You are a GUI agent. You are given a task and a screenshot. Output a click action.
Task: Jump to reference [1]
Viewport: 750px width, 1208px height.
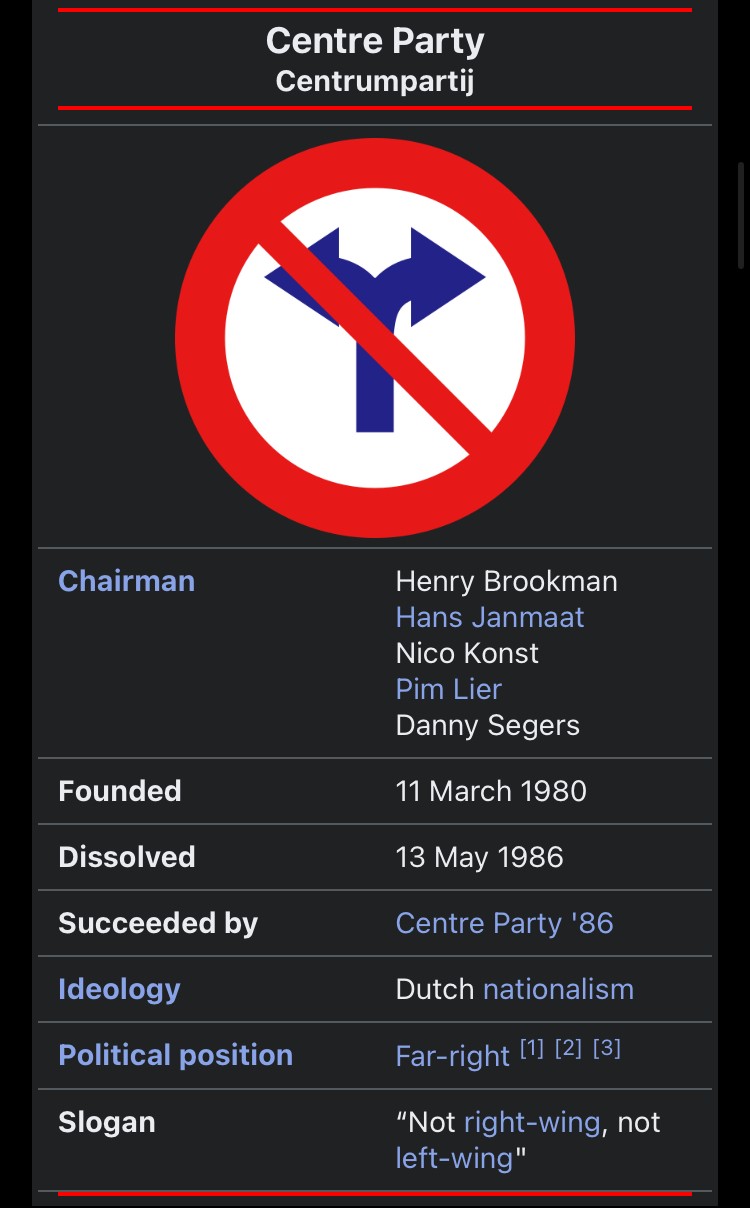point(532,1048)
